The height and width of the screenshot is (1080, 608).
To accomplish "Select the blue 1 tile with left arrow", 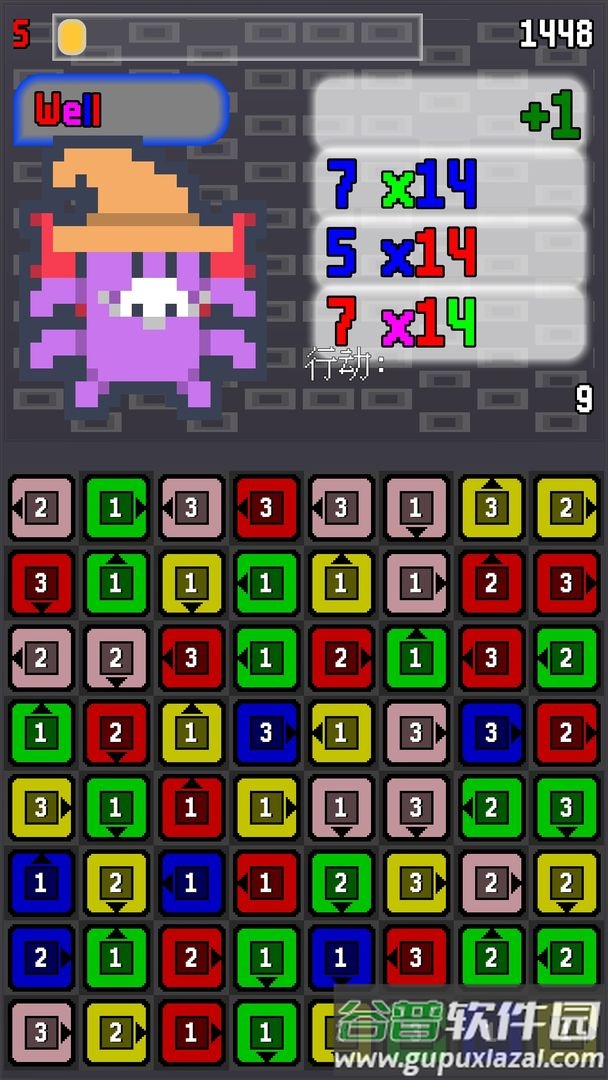I will tap(190, 883).
